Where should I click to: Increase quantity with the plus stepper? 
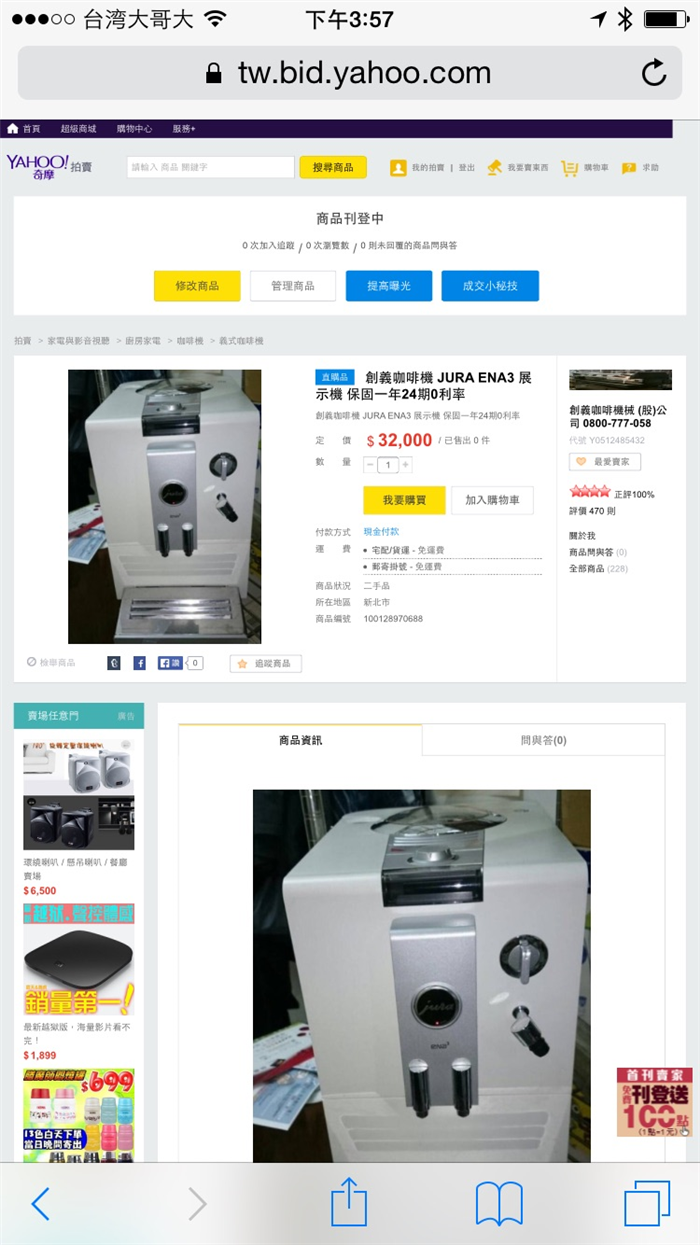405,464
